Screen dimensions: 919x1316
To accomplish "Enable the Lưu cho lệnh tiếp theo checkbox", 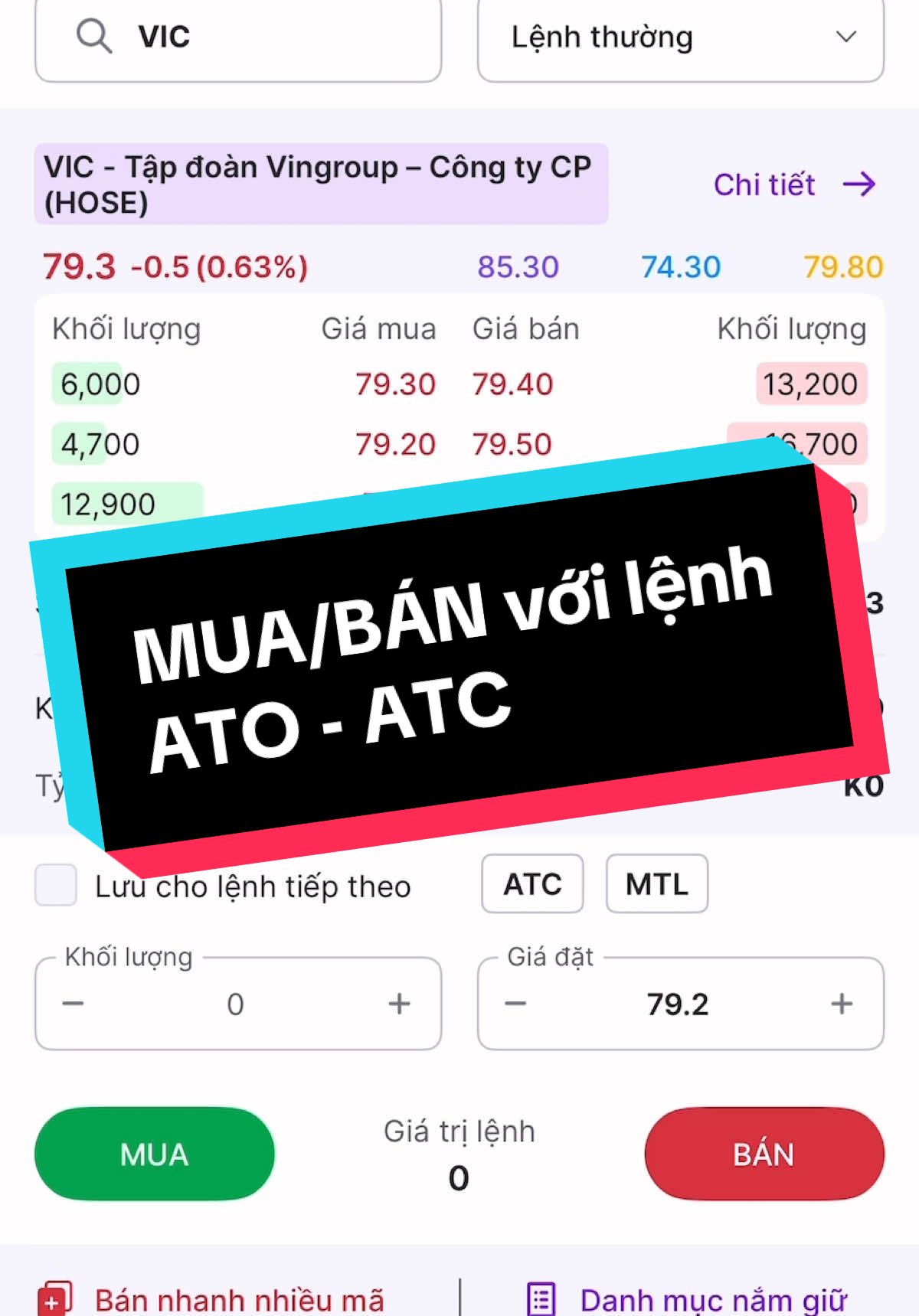I will pyautogui.click(x=54, y=884).
